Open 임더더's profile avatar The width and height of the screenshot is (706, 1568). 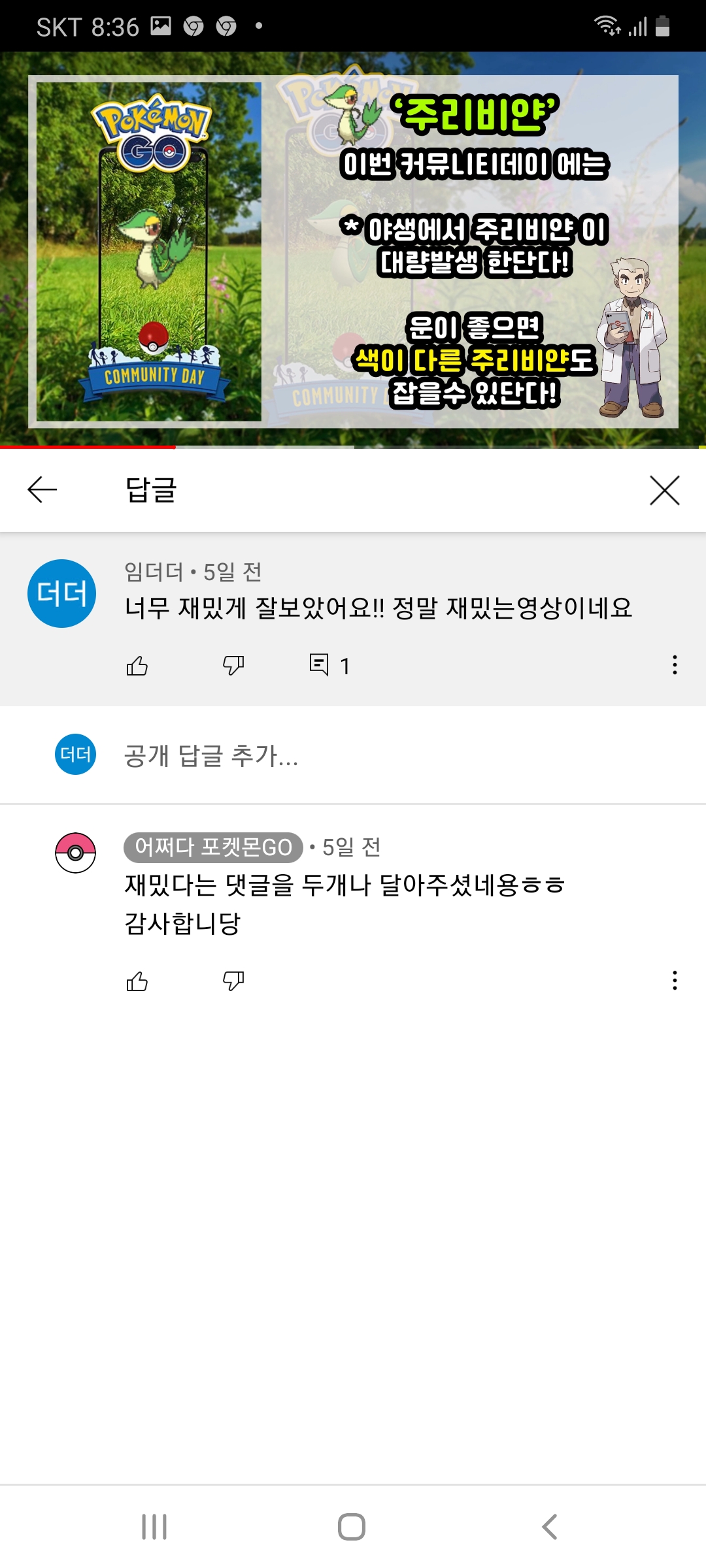click(62, 593)
